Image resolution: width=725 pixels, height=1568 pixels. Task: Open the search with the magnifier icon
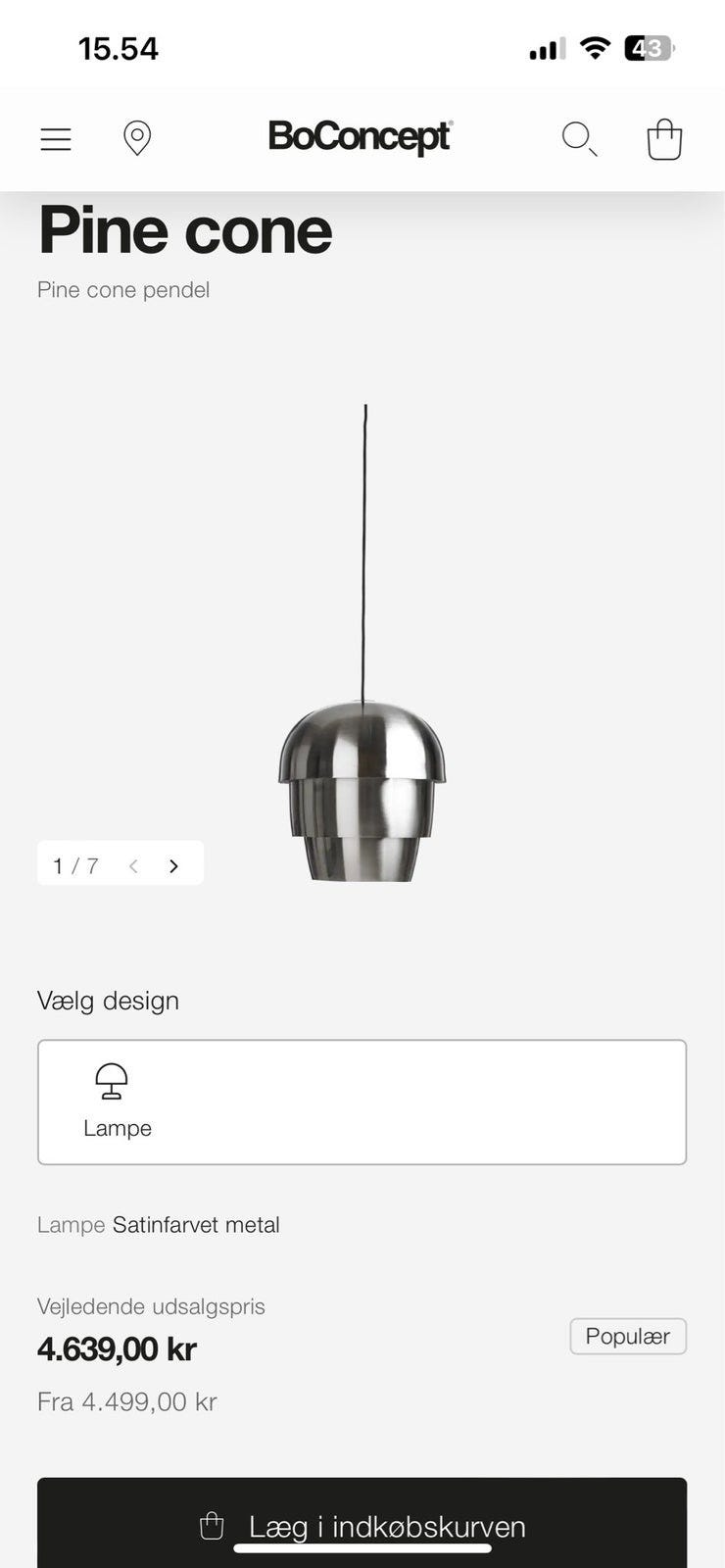pyautogui.click(x=579, y=138)
